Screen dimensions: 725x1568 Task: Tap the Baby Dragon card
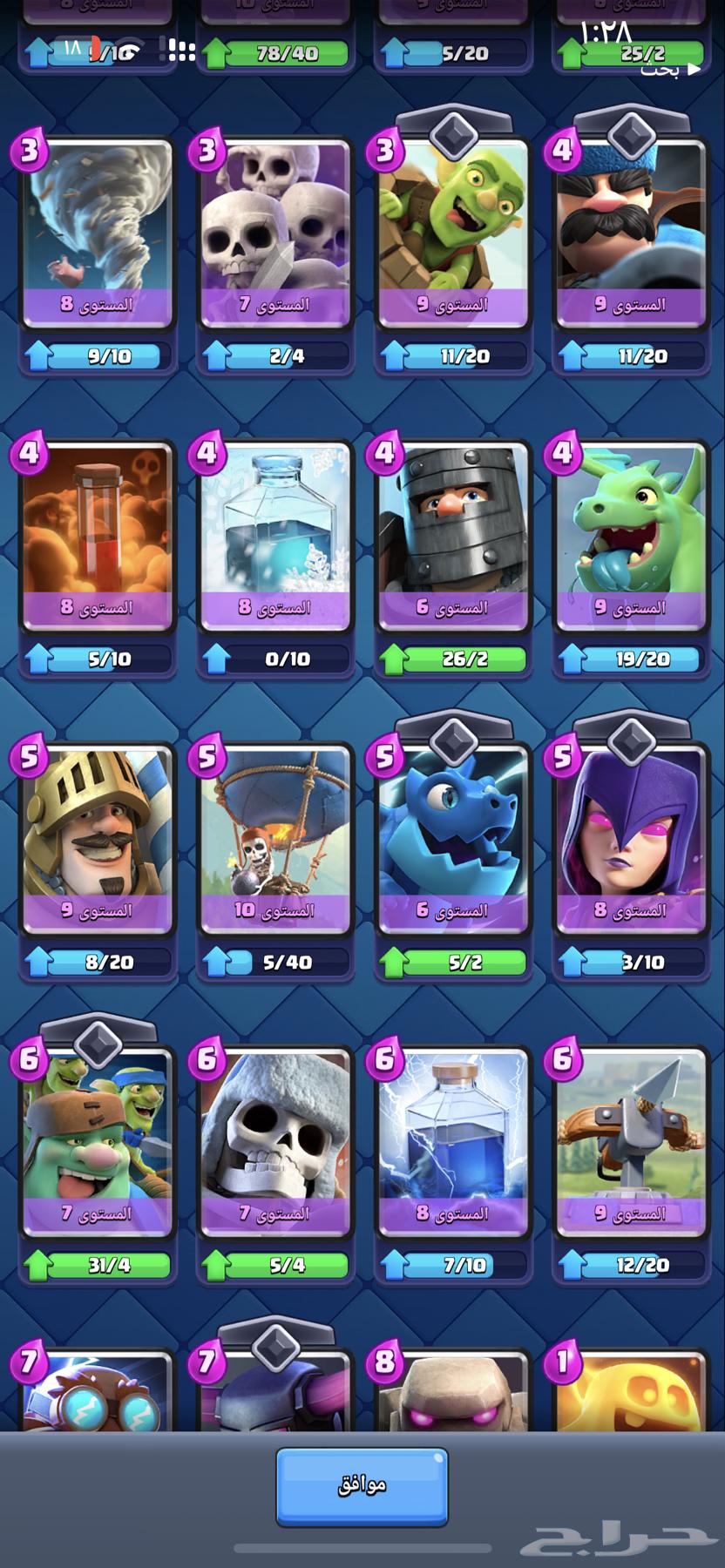[630, 536]
